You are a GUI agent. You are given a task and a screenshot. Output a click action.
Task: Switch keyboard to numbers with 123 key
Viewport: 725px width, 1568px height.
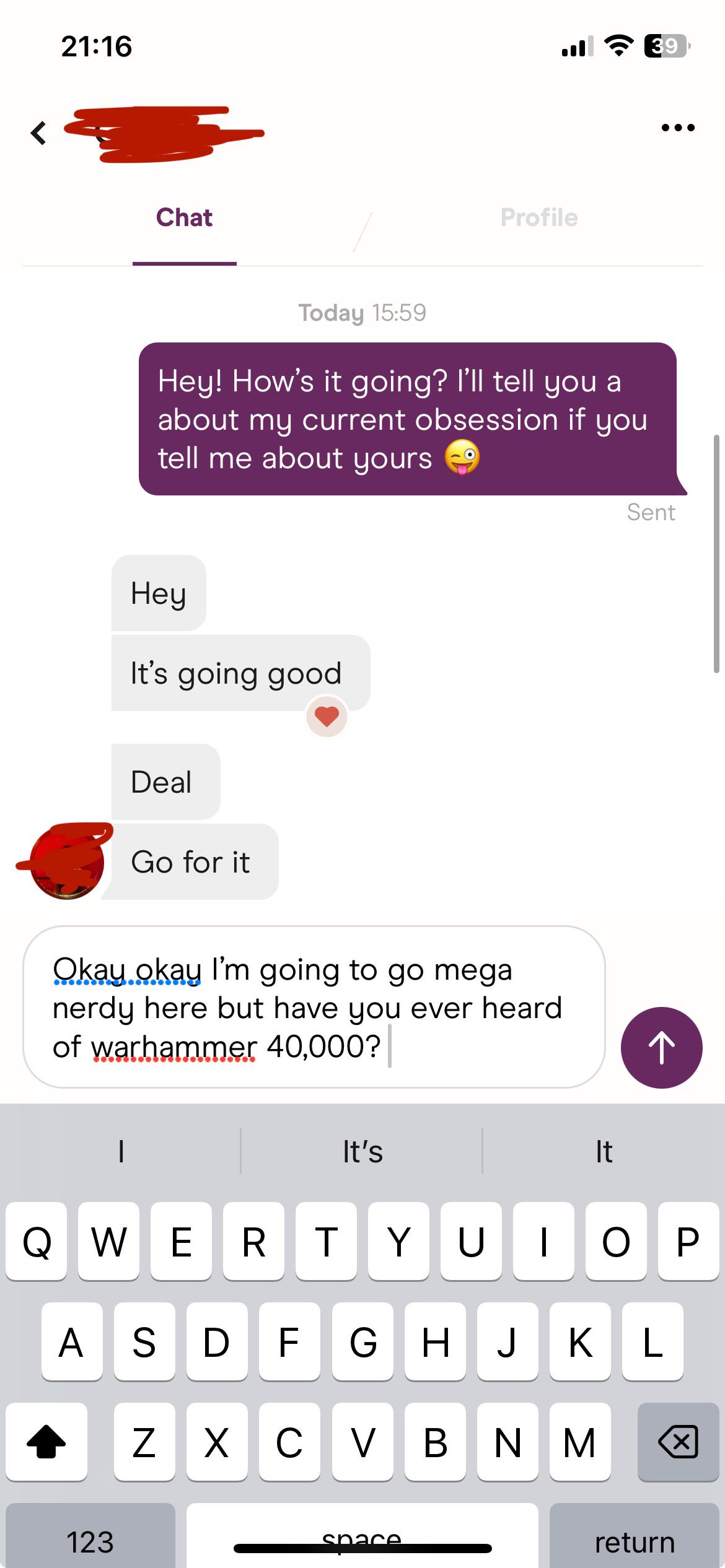coord(90,1540)
